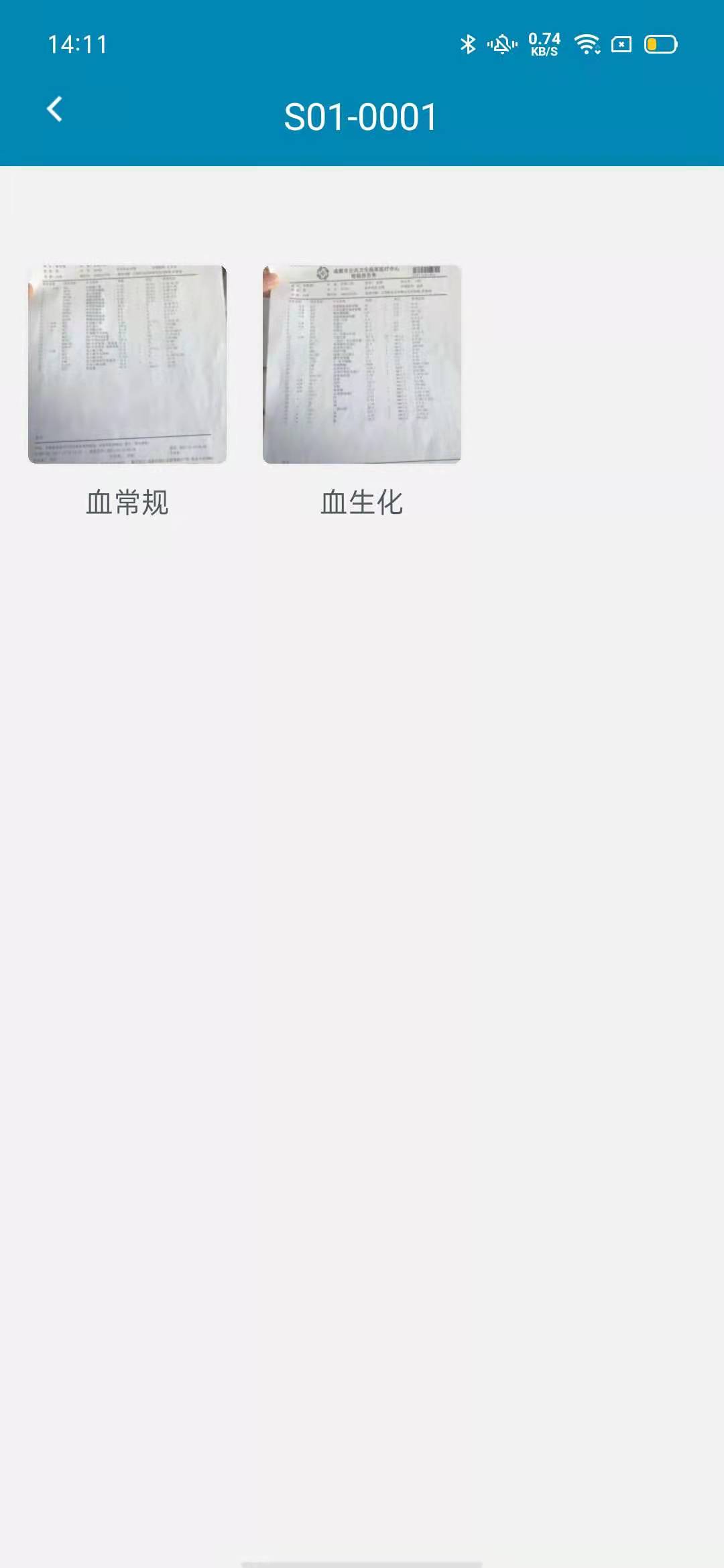Select the S01-0001 title bar
This screenshot has height=1568, width=724.
[361, 115]
